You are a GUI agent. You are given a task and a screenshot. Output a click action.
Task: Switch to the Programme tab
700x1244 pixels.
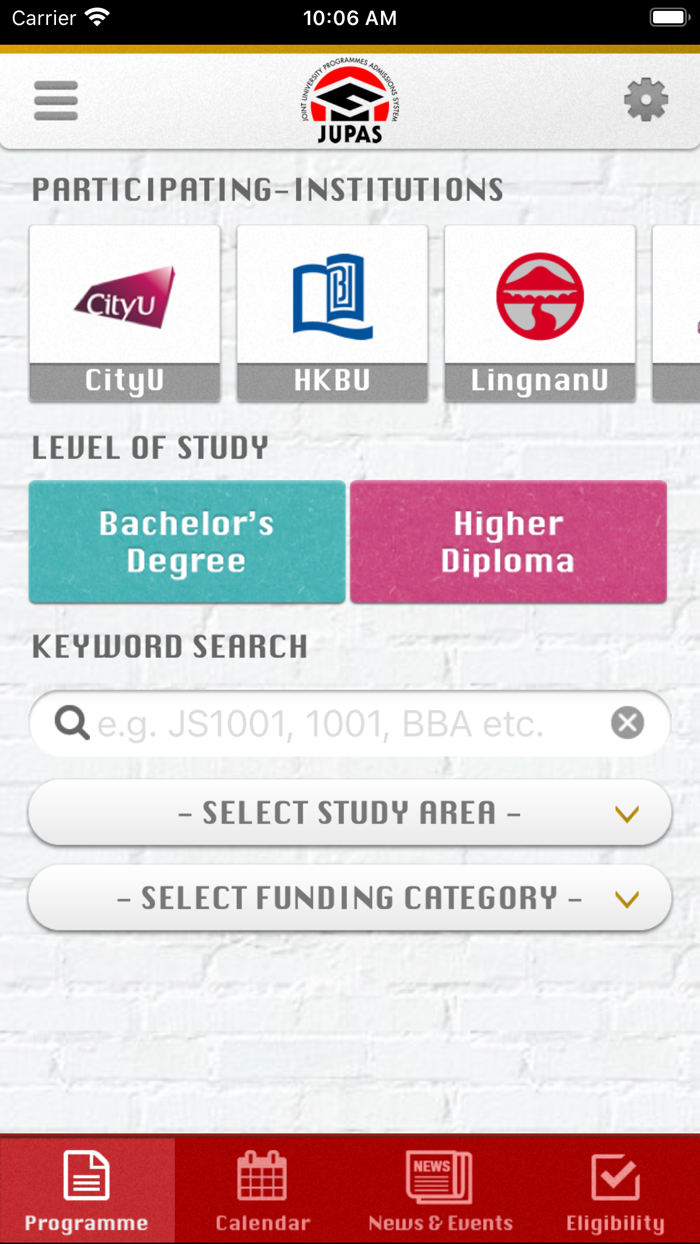(x=87, y=1191)
